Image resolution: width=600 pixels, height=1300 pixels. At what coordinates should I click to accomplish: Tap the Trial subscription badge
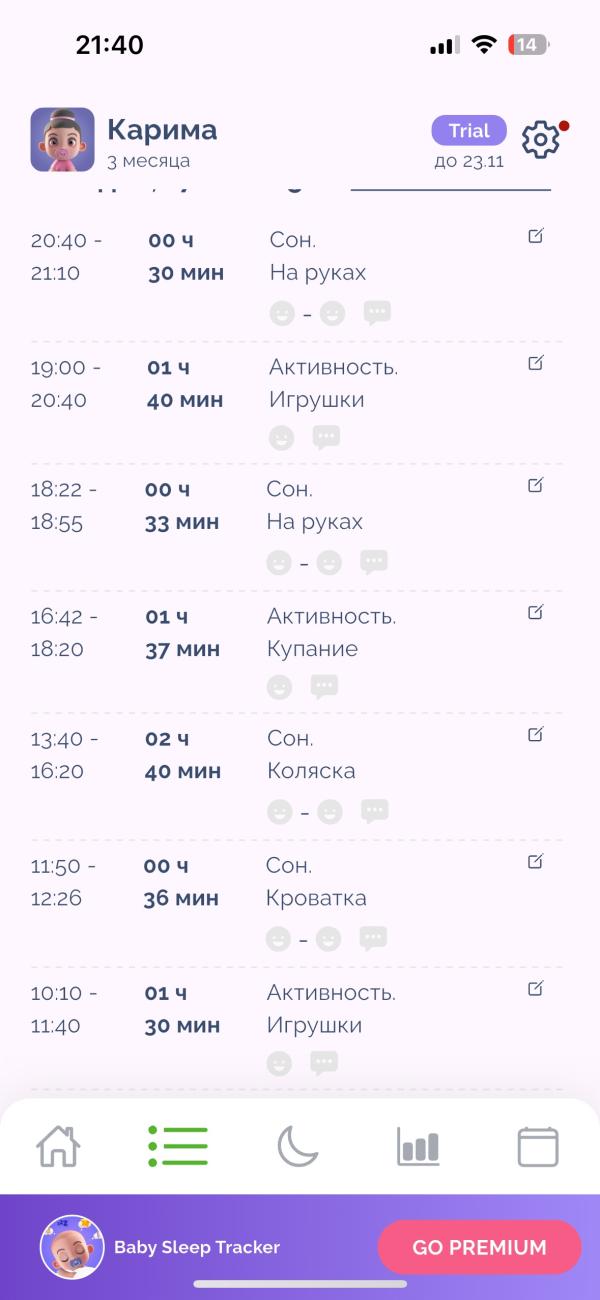coord(469,131)
